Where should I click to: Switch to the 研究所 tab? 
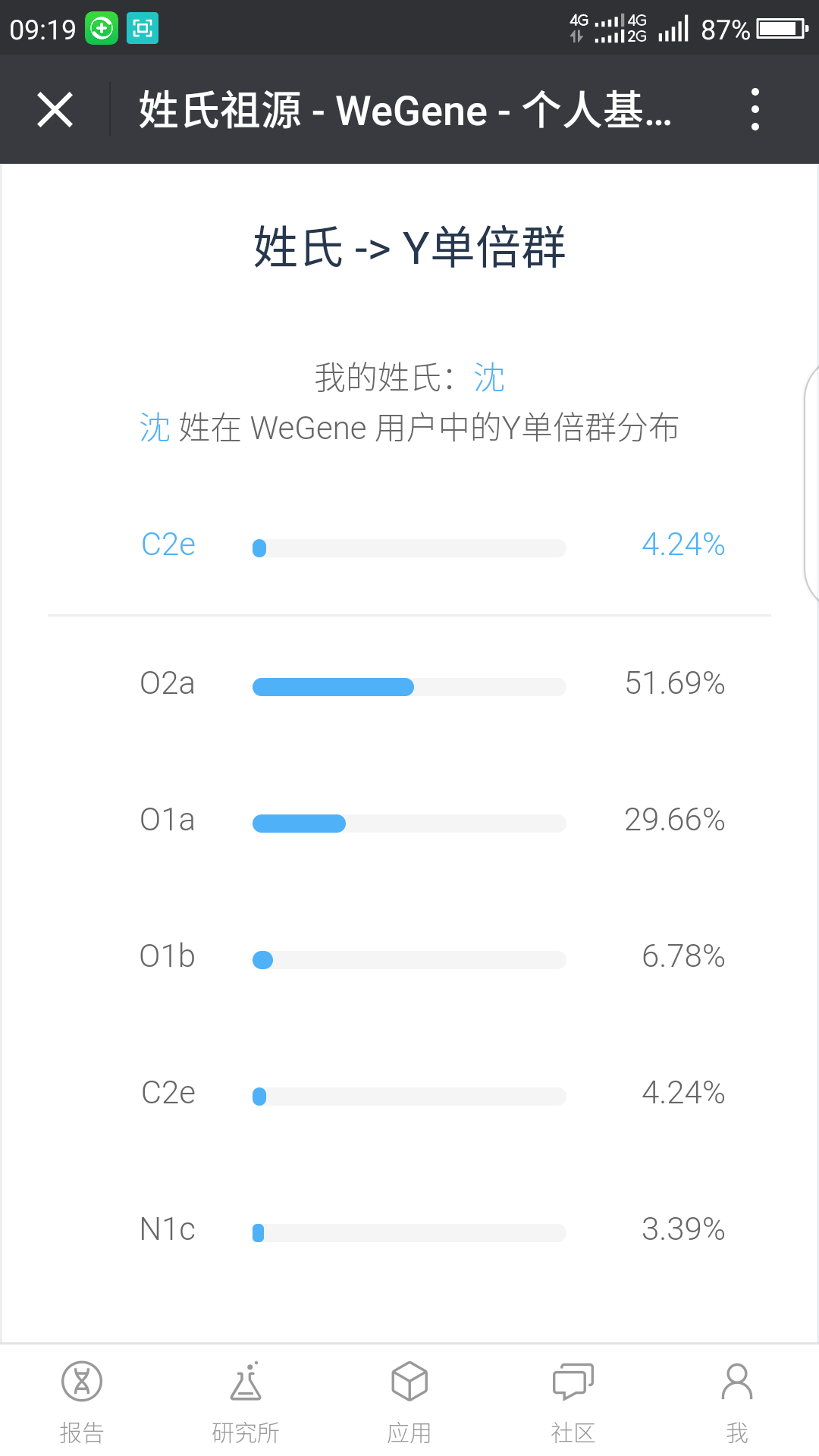(246, 1401)
